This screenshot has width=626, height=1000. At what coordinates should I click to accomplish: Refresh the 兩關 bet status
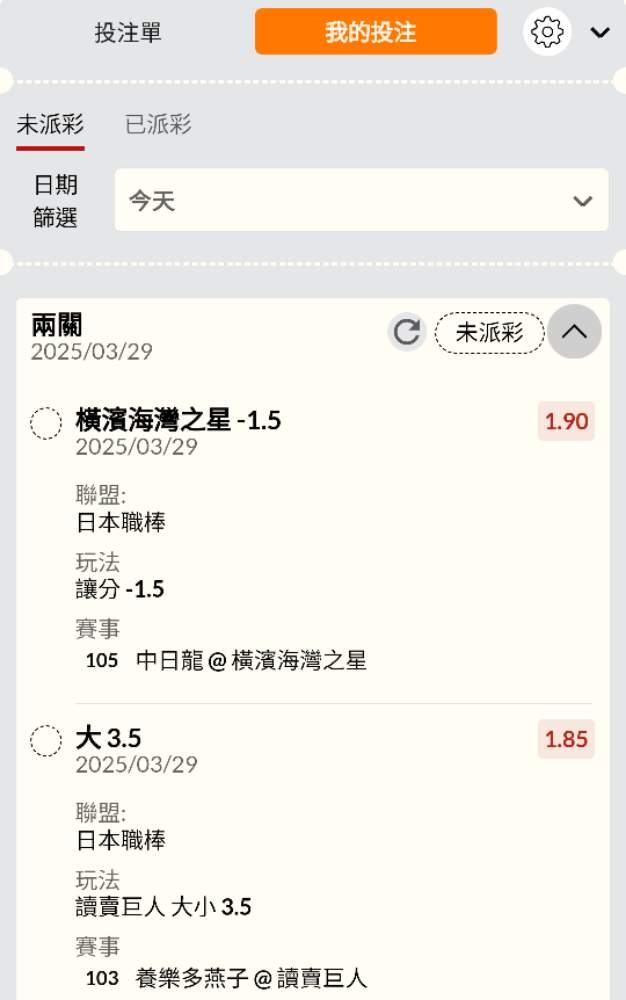[x=406, y=332]
